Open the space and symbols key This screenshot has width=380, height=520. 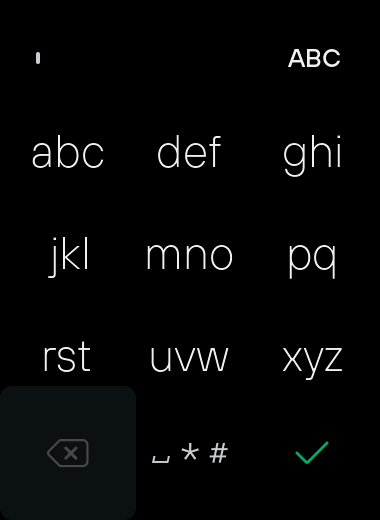pos(190,453)
